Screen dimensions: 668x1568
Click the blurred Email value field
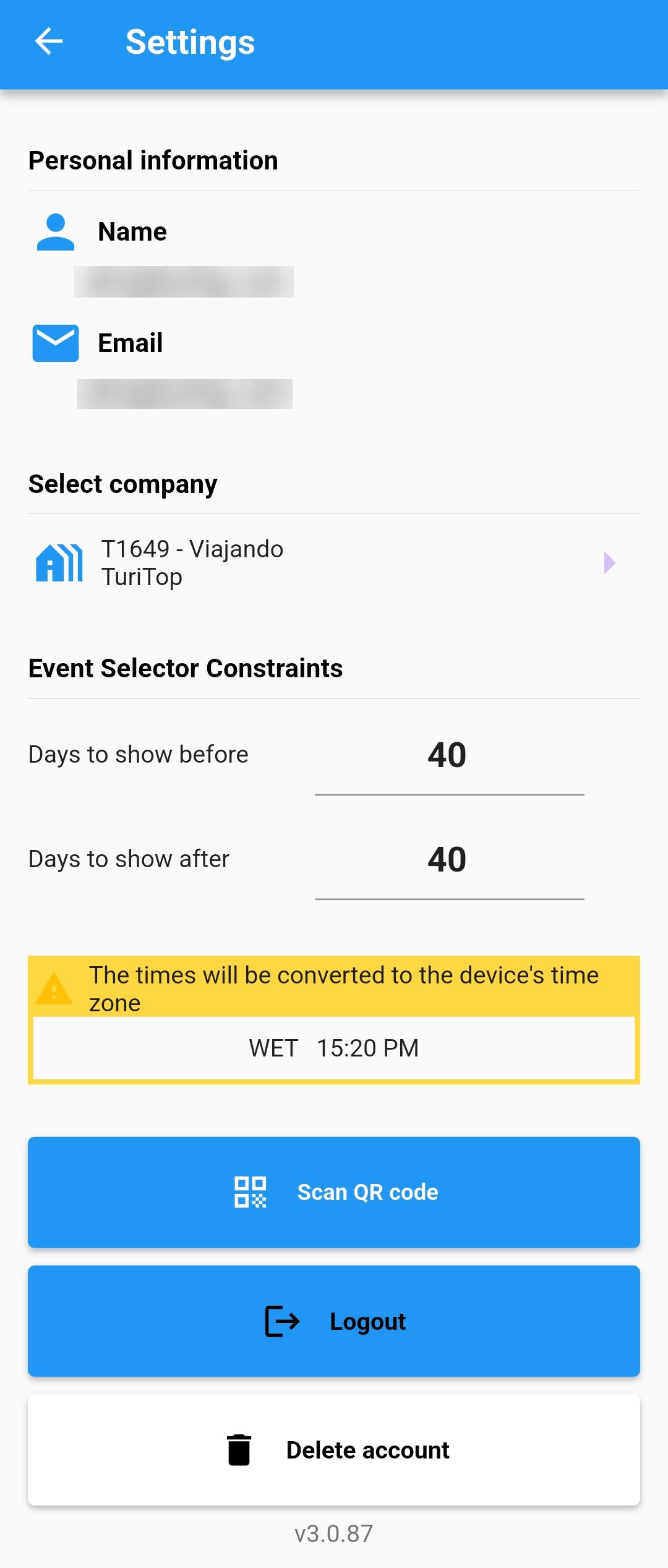(184, 394)
